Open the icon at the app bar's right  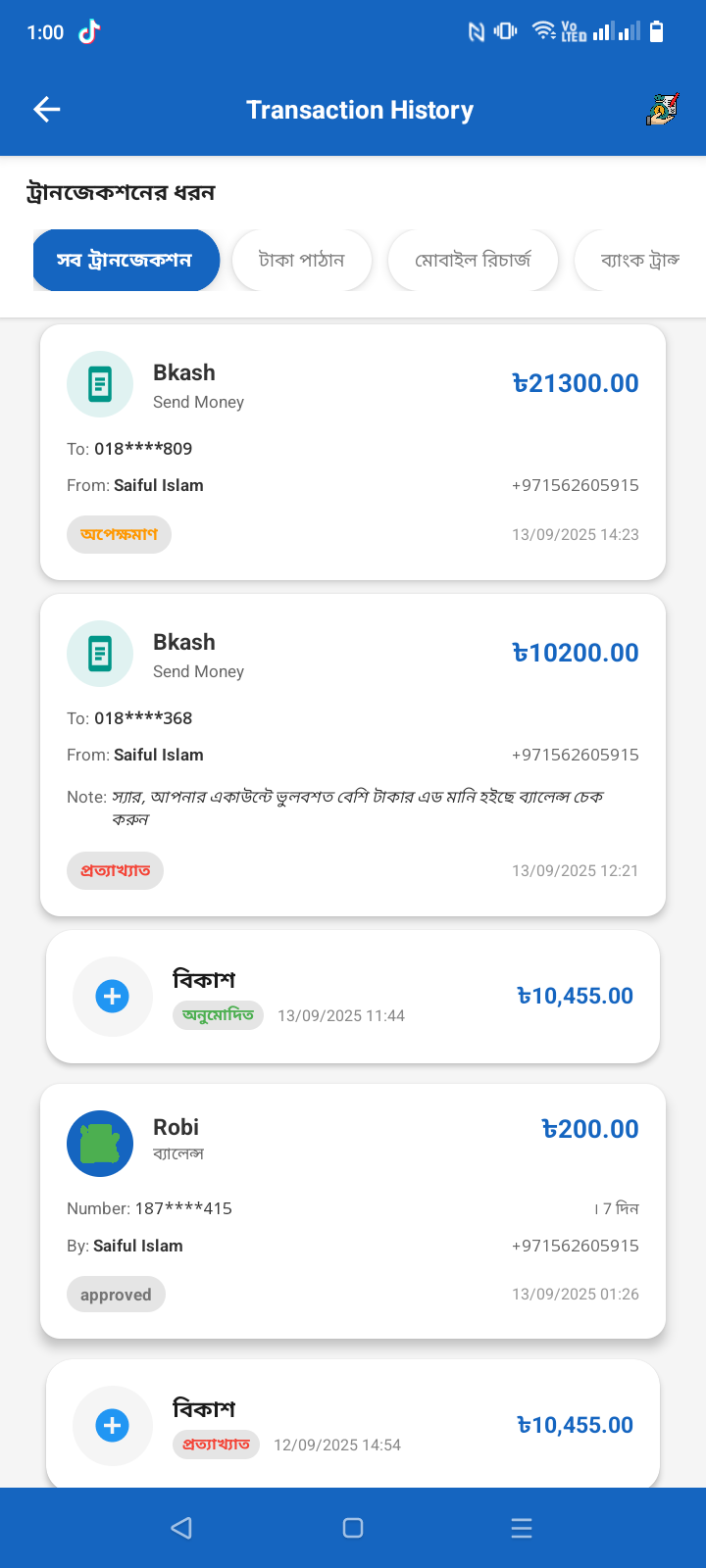[663, 110]
